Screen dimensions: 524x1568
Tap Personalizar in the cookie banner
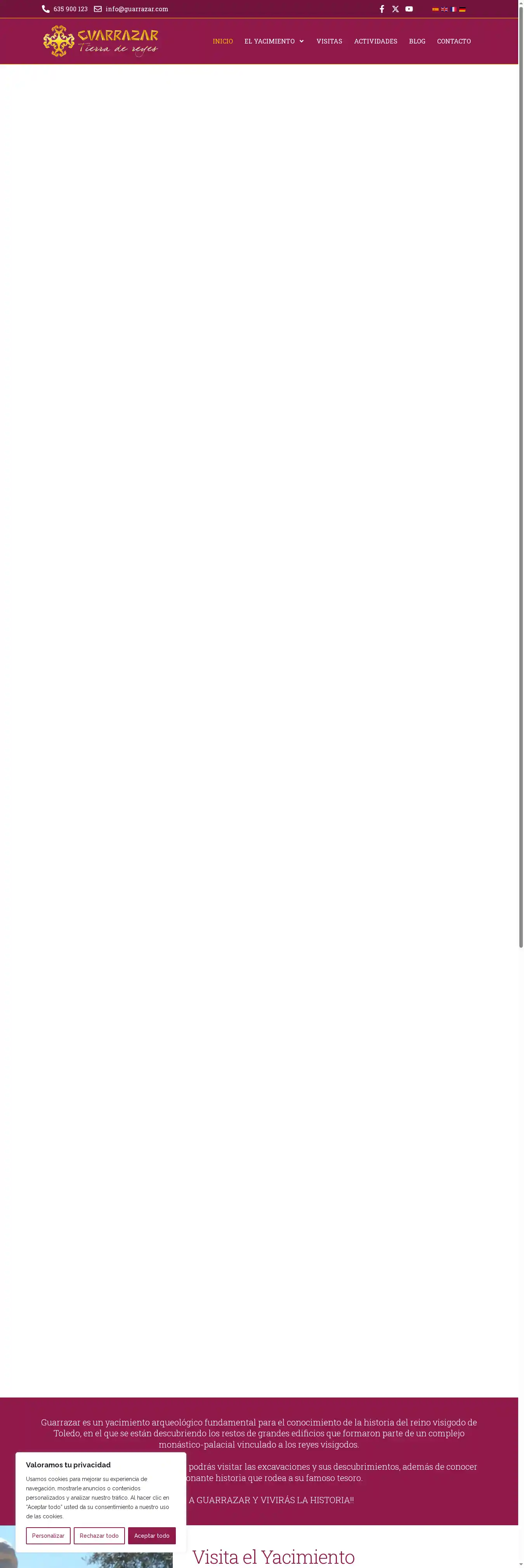point(48,1535)
